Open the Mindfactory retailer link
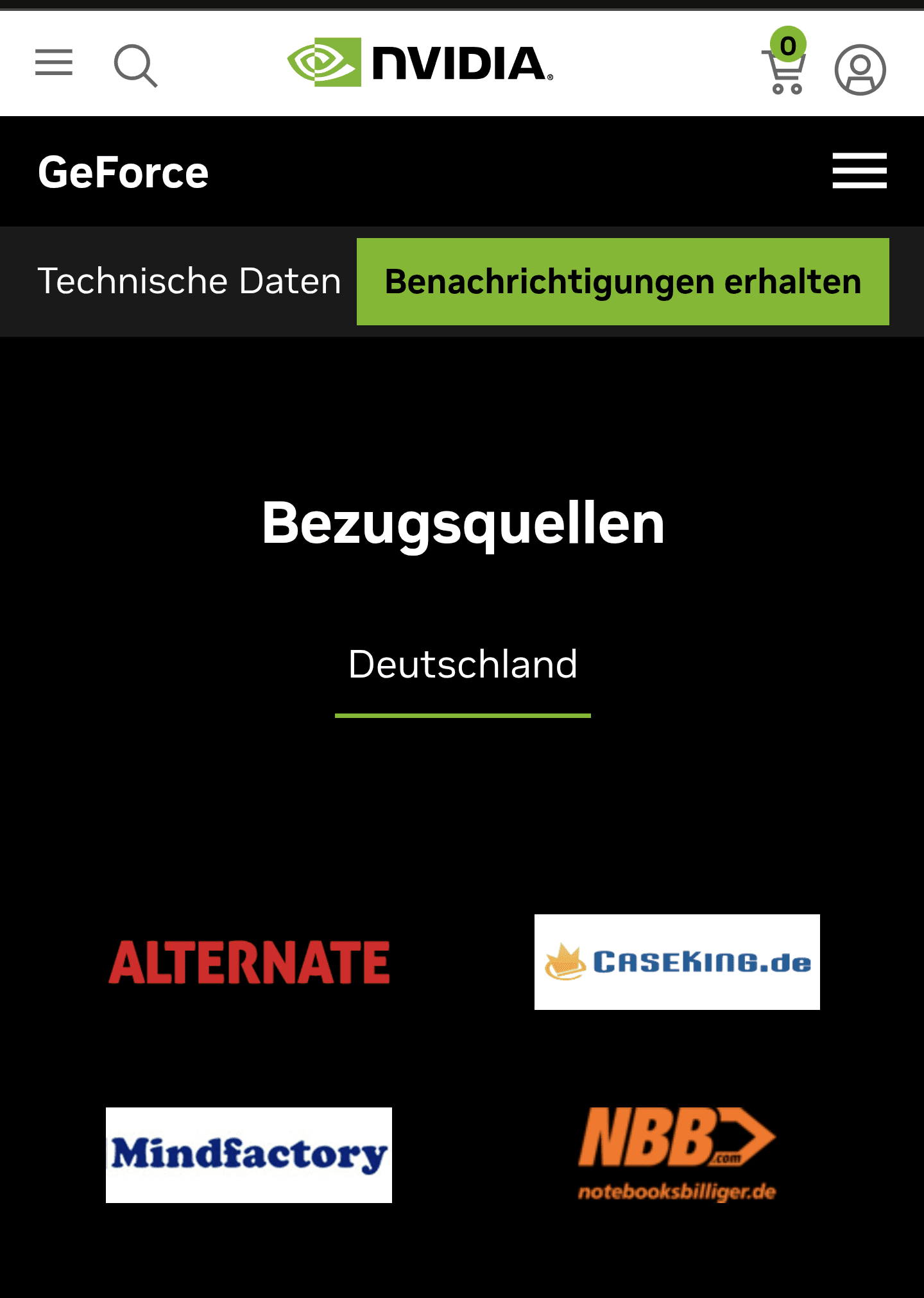The width and height of the screenshot is (924, 1298). coord(249,1154)
